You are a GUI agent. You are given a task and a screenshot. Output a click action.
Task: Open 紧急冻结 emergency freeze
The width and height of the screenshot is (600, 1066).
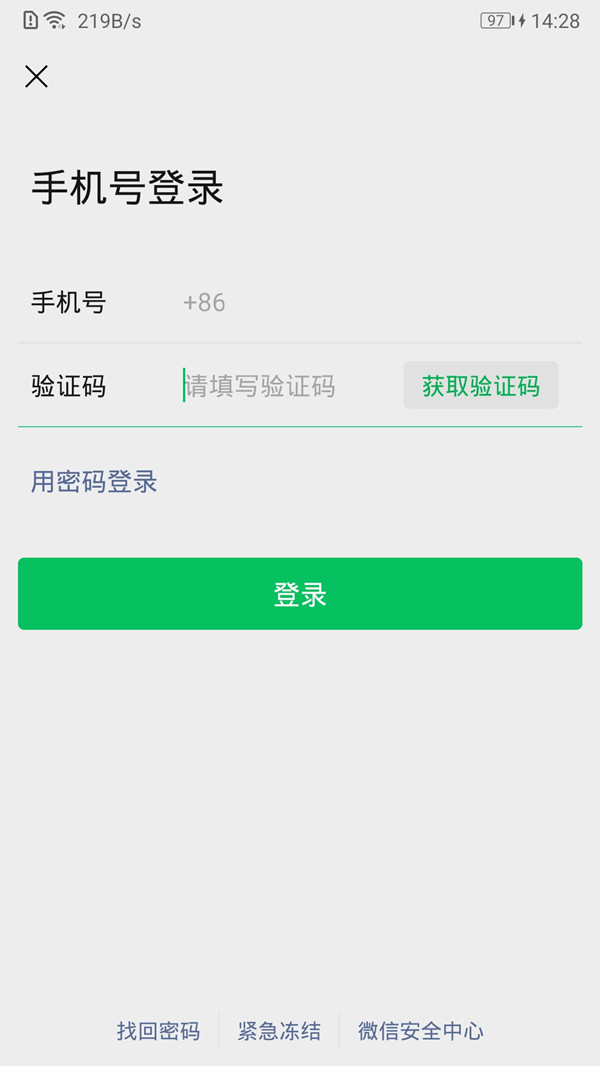point(279,1031)
